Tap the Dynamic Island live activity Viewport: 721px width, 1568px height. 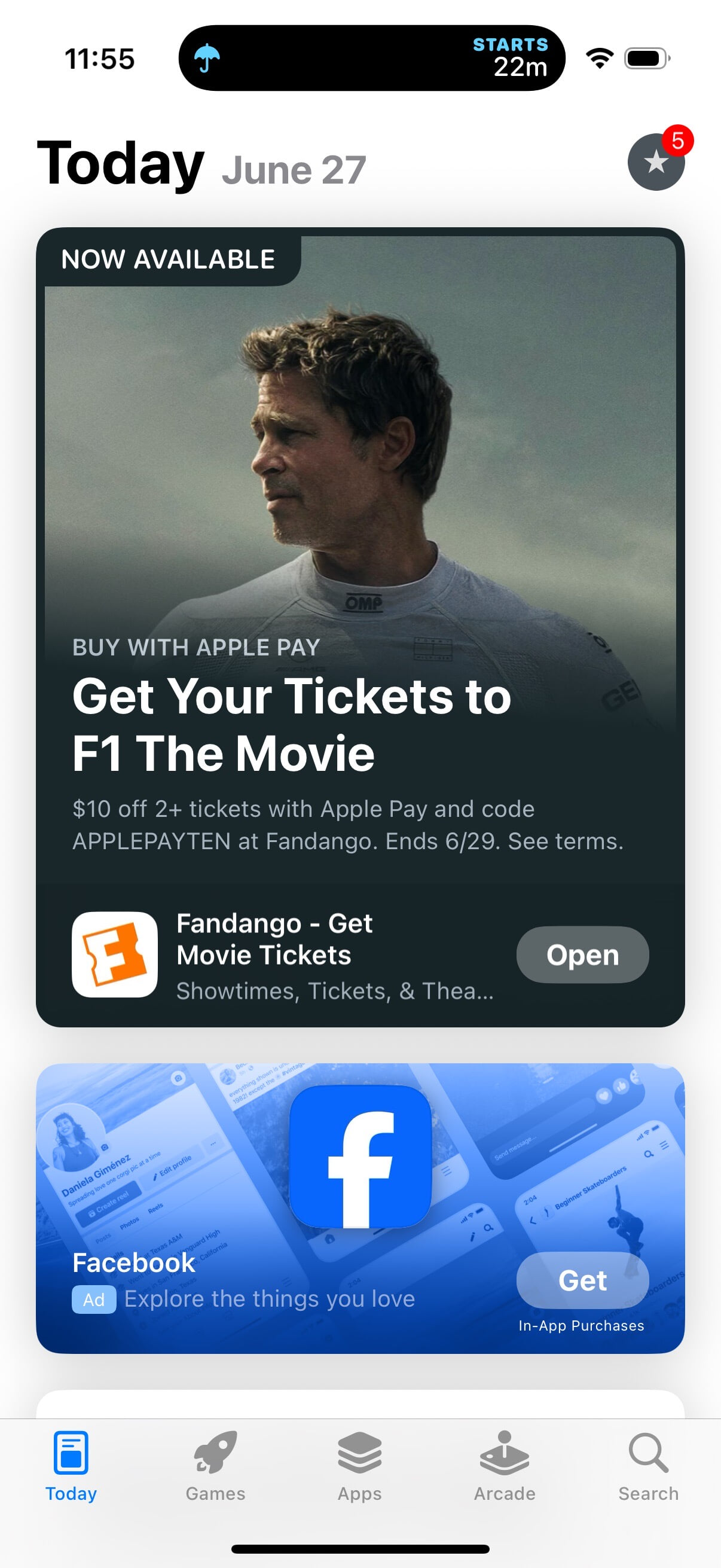coord(372,59)
